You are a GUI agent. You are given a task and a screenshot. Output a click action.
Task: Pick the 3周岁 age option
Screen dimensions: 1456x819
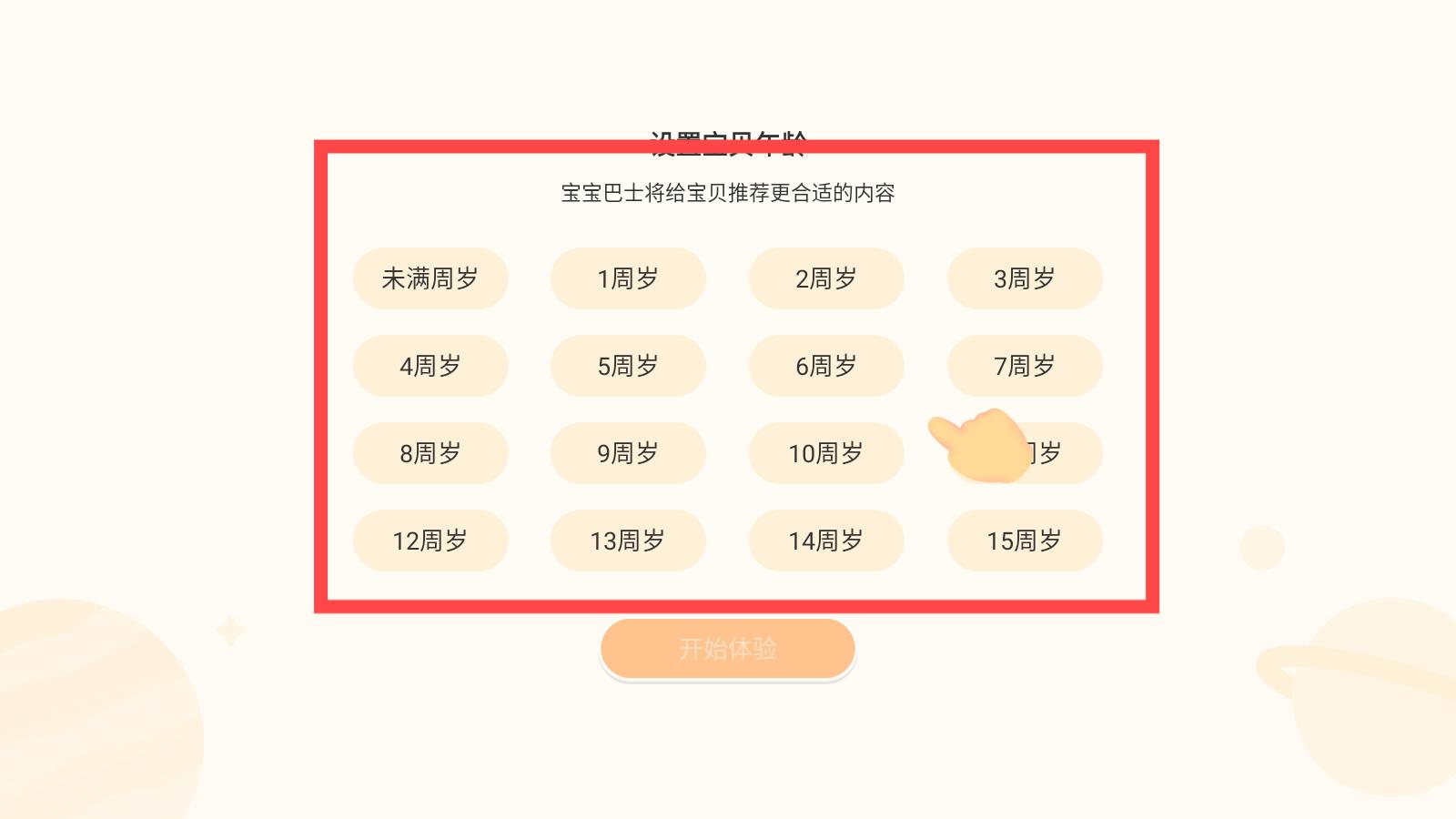click(x=1025, y=278)
